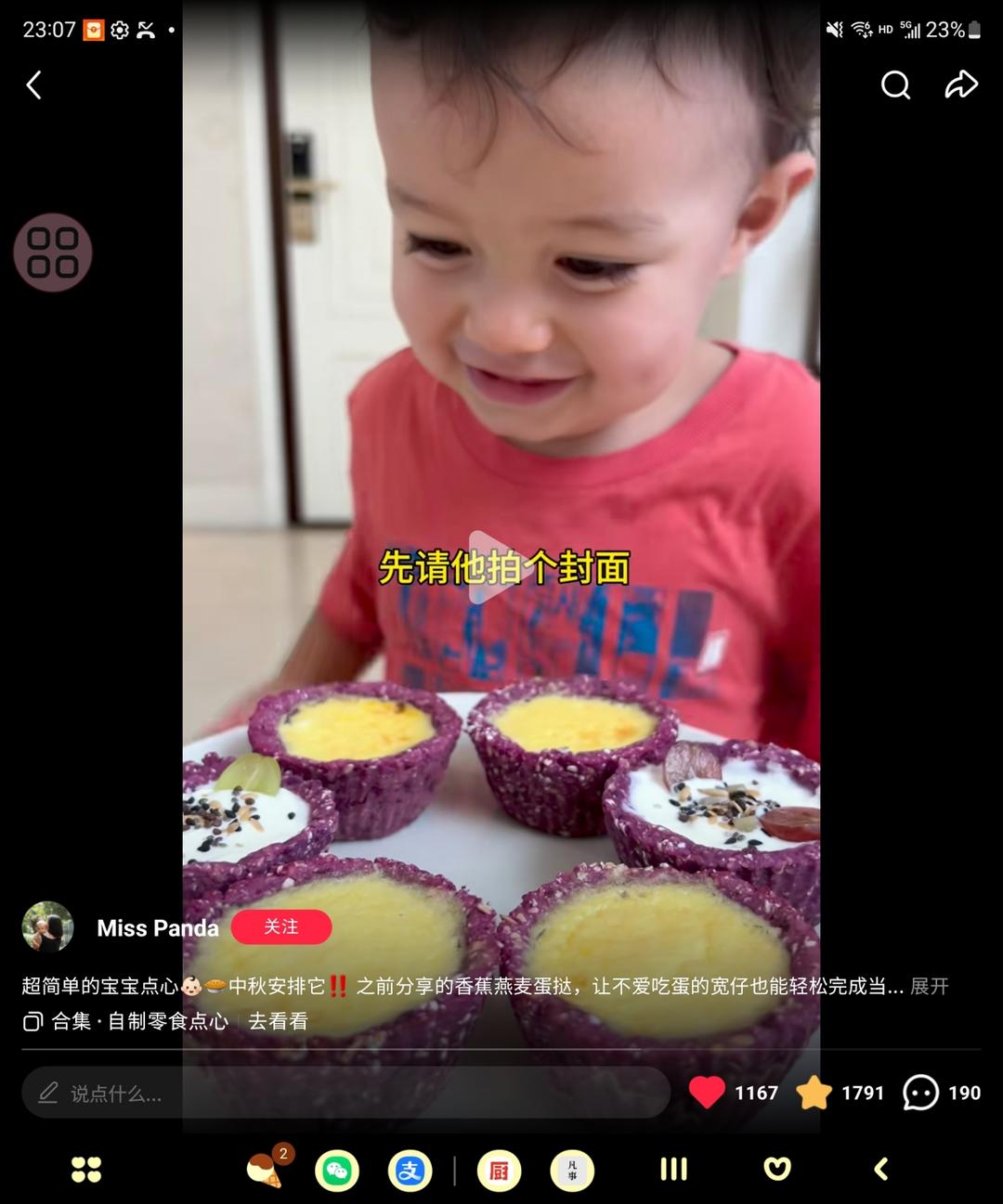Image resolution: width=1003 pixels, height=1204 pixels.
Task: Share this video post
Action: pyautogui.click(x=961, y=84)
